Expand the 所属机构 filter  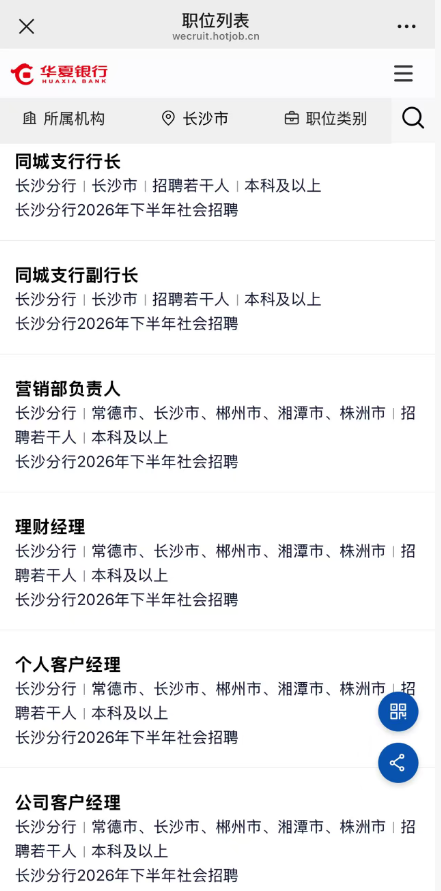(x=64, y=119)
